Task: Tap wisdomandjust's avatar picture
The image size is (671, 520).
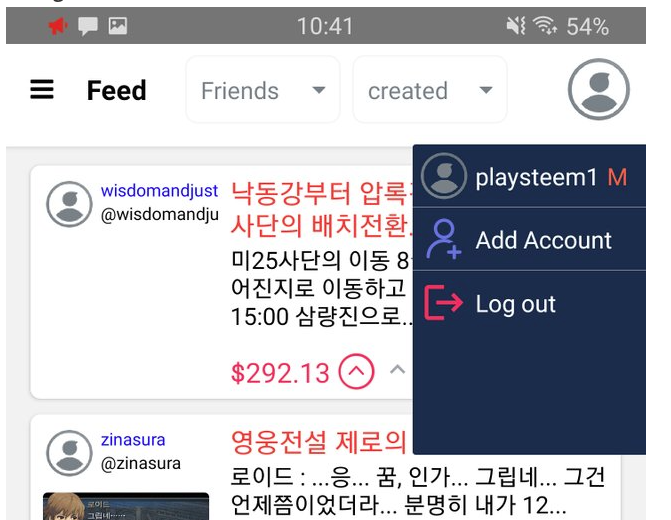Action: (x=69, y=204)
